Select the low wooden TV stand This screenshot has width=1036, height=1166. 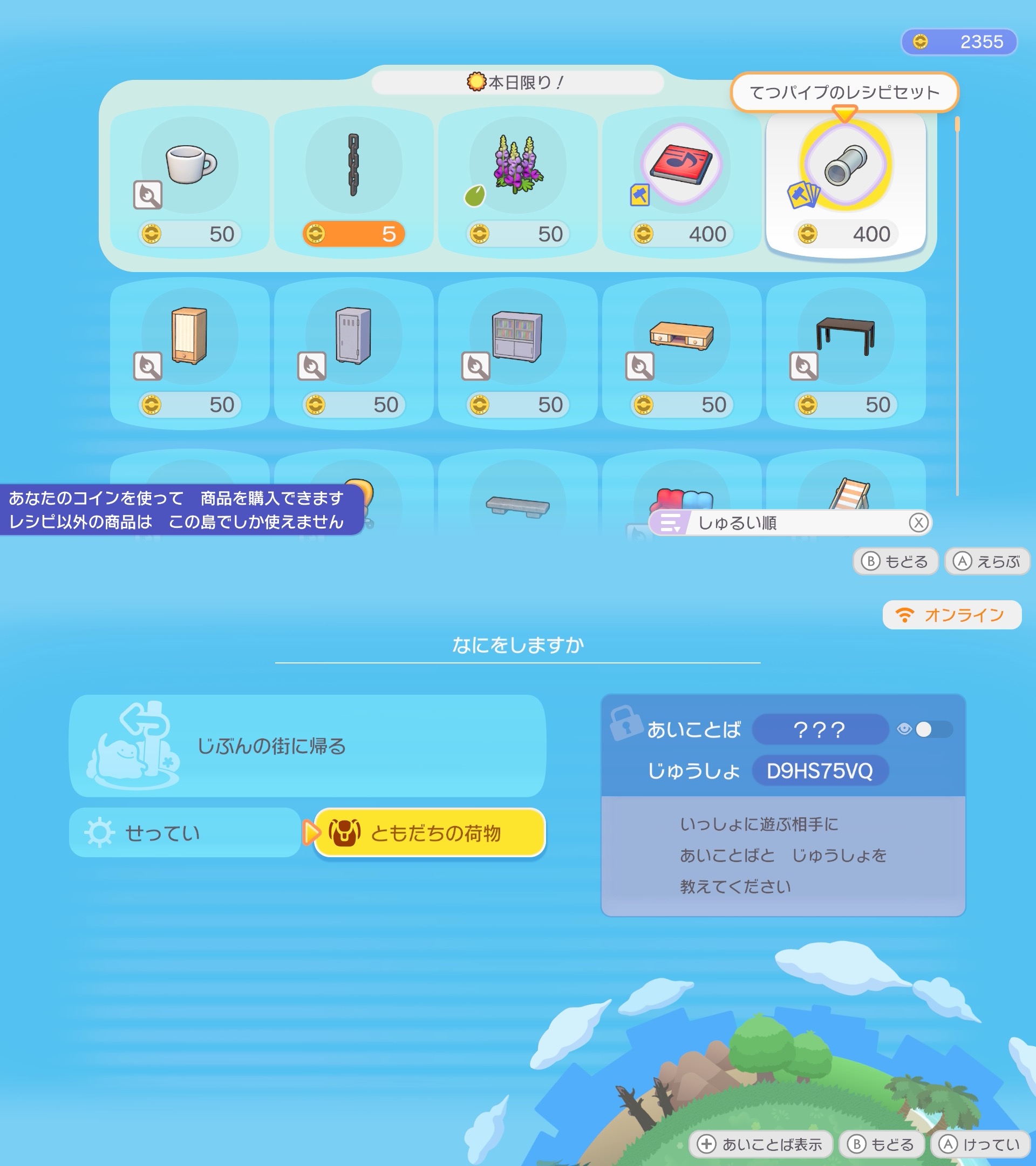click(x=681, y=352)
